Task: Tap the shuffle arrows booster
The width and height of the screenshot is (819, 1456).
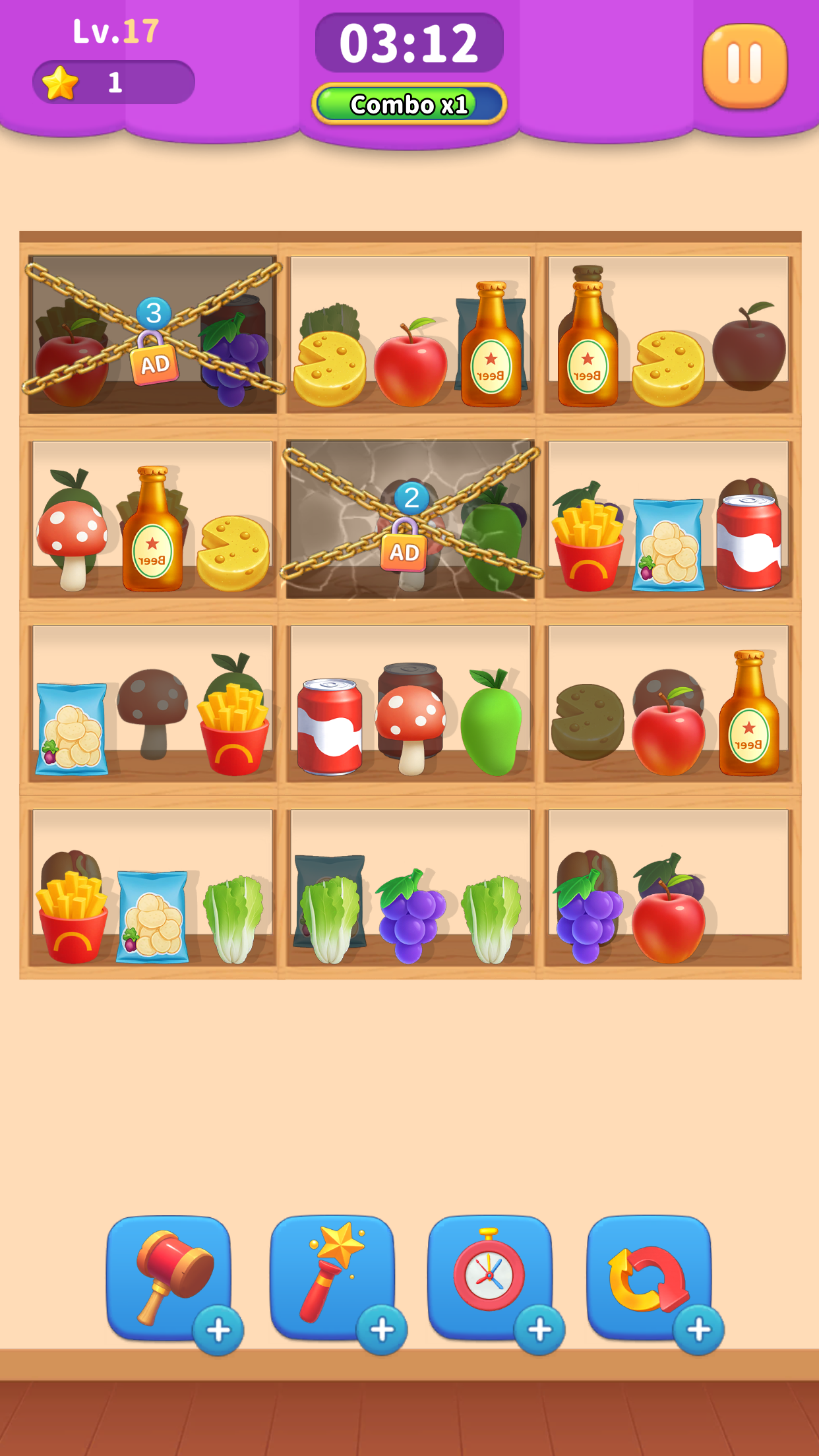Action: [x=648, y=1277]
